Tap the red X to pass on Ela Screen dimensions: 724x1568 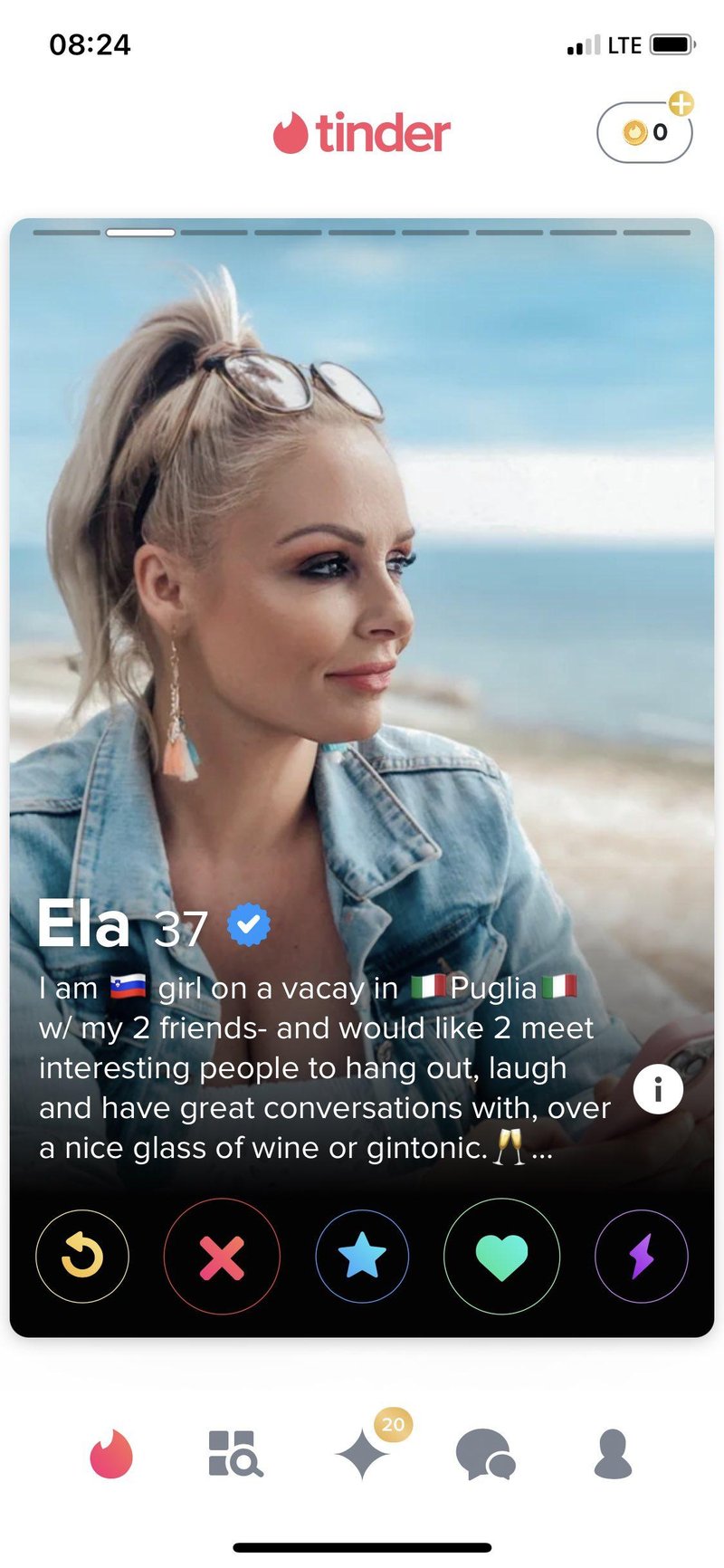tap(222, 1256)
